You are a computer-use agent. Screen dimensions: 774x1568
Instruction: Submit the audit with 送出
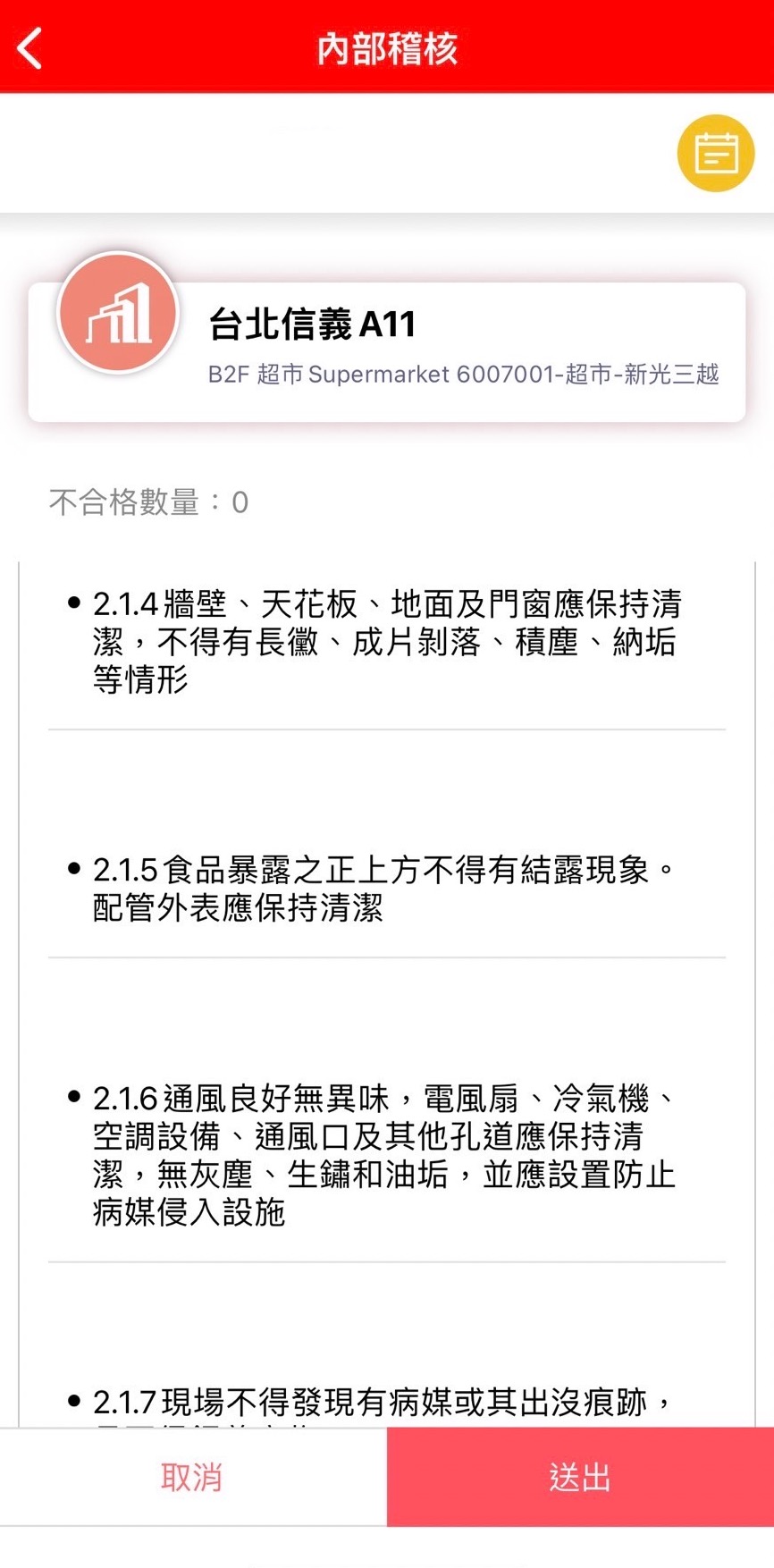580,1477
